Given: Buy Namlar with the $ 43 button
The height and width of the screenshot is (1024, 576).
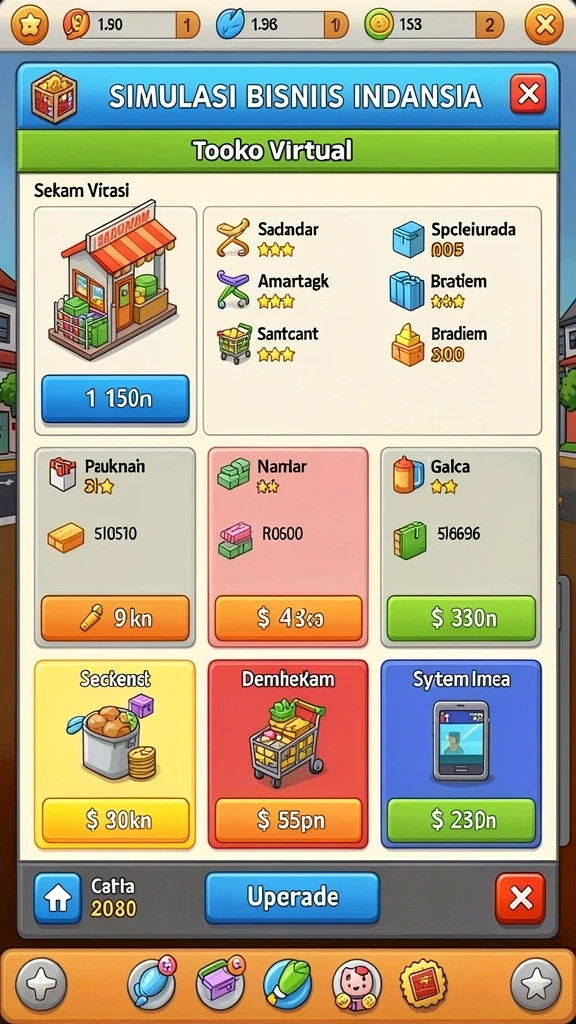Looking at the screenshot, I should pyautogui.click(x=288, y=618).
